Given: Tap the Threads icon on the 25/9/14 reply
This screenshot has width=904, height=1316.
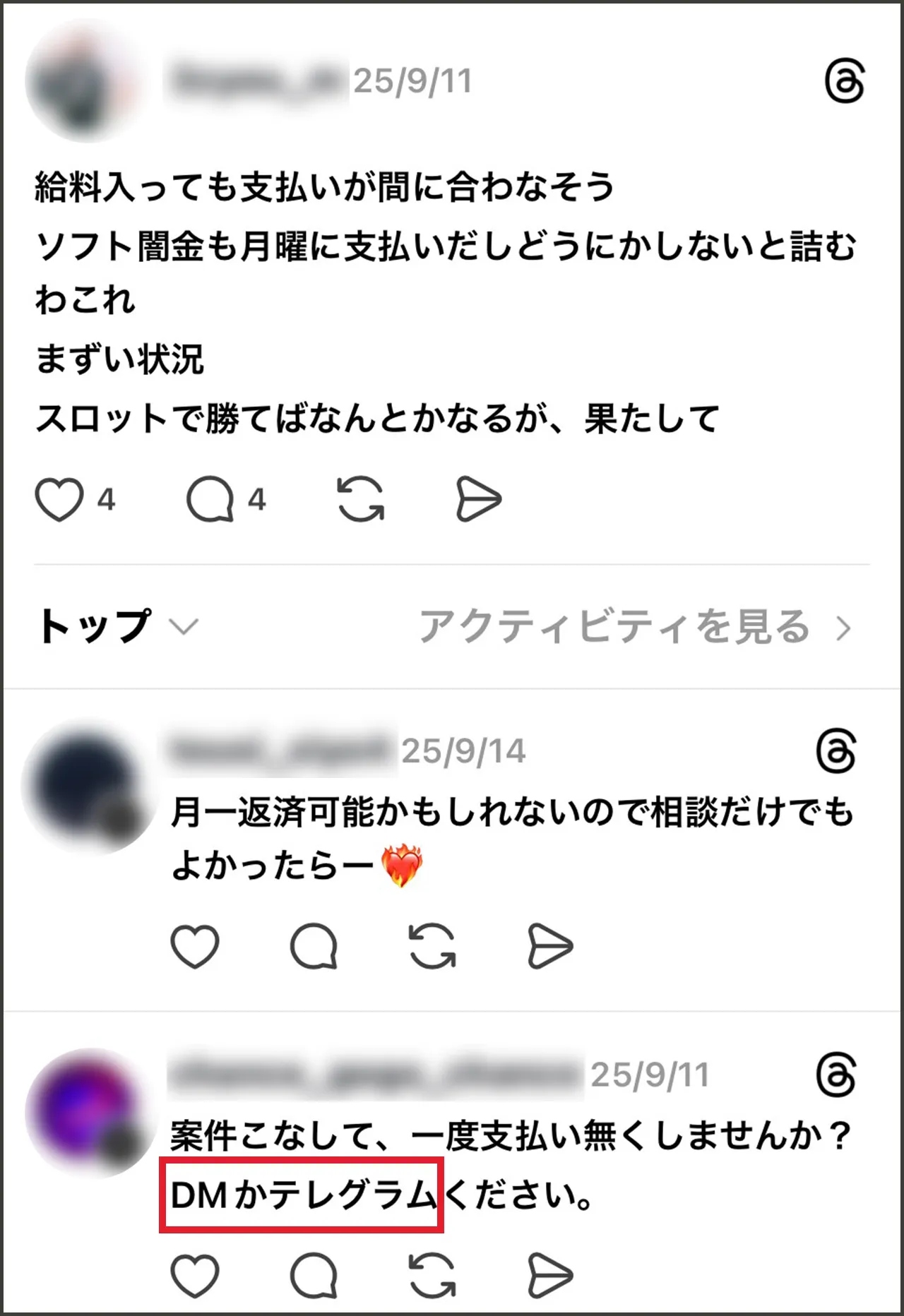Looking at the screenshot, I should click(836, 751).
